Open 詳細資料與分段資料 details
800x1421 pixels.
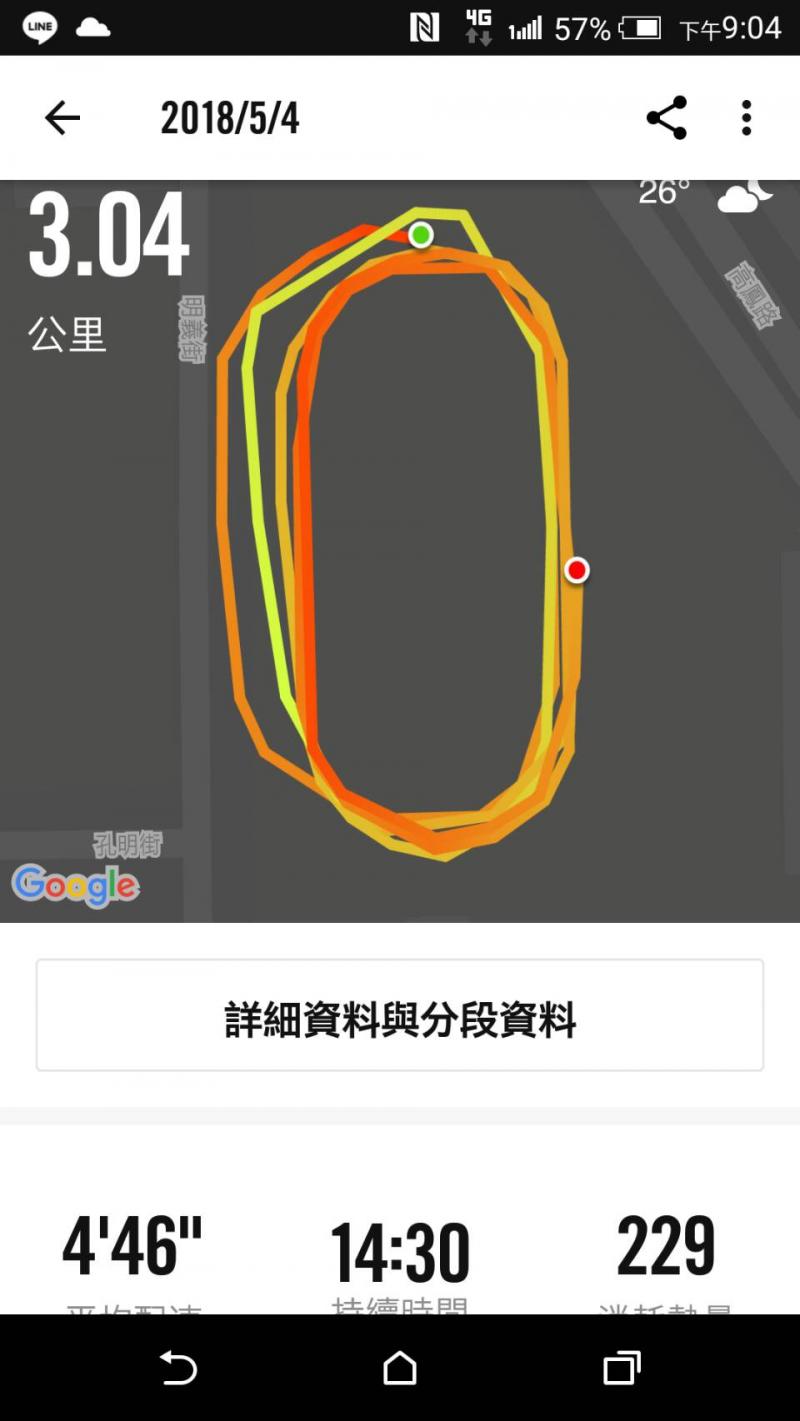[400, 1016]
